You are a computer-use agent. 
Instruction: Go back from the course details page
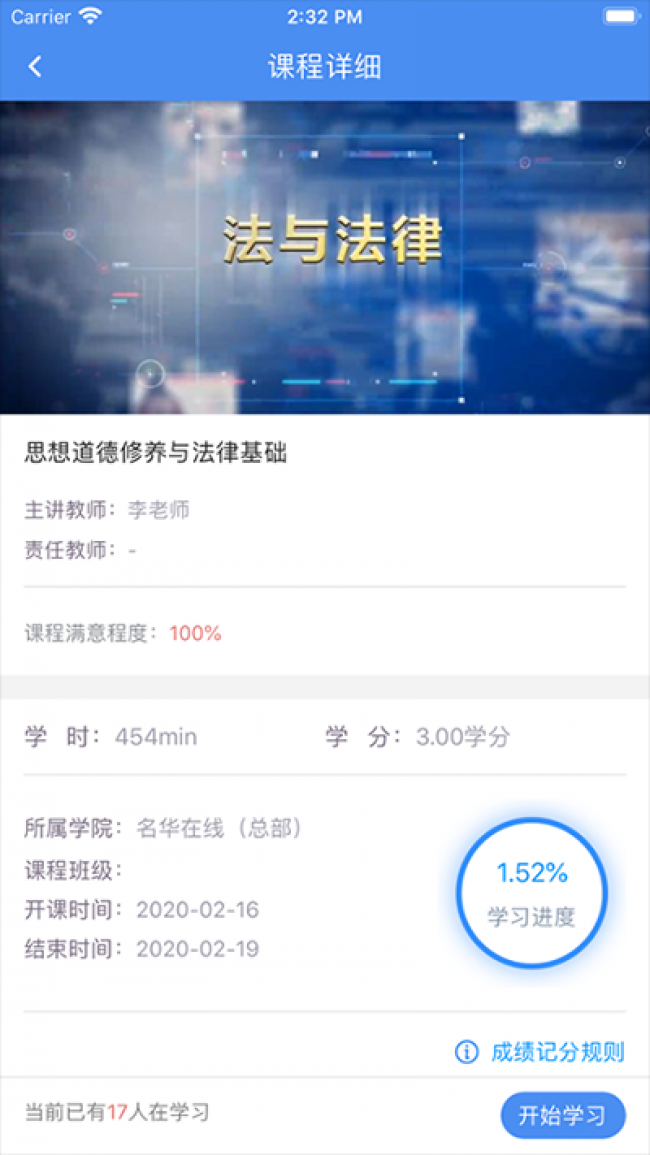(x=36, y=66)
